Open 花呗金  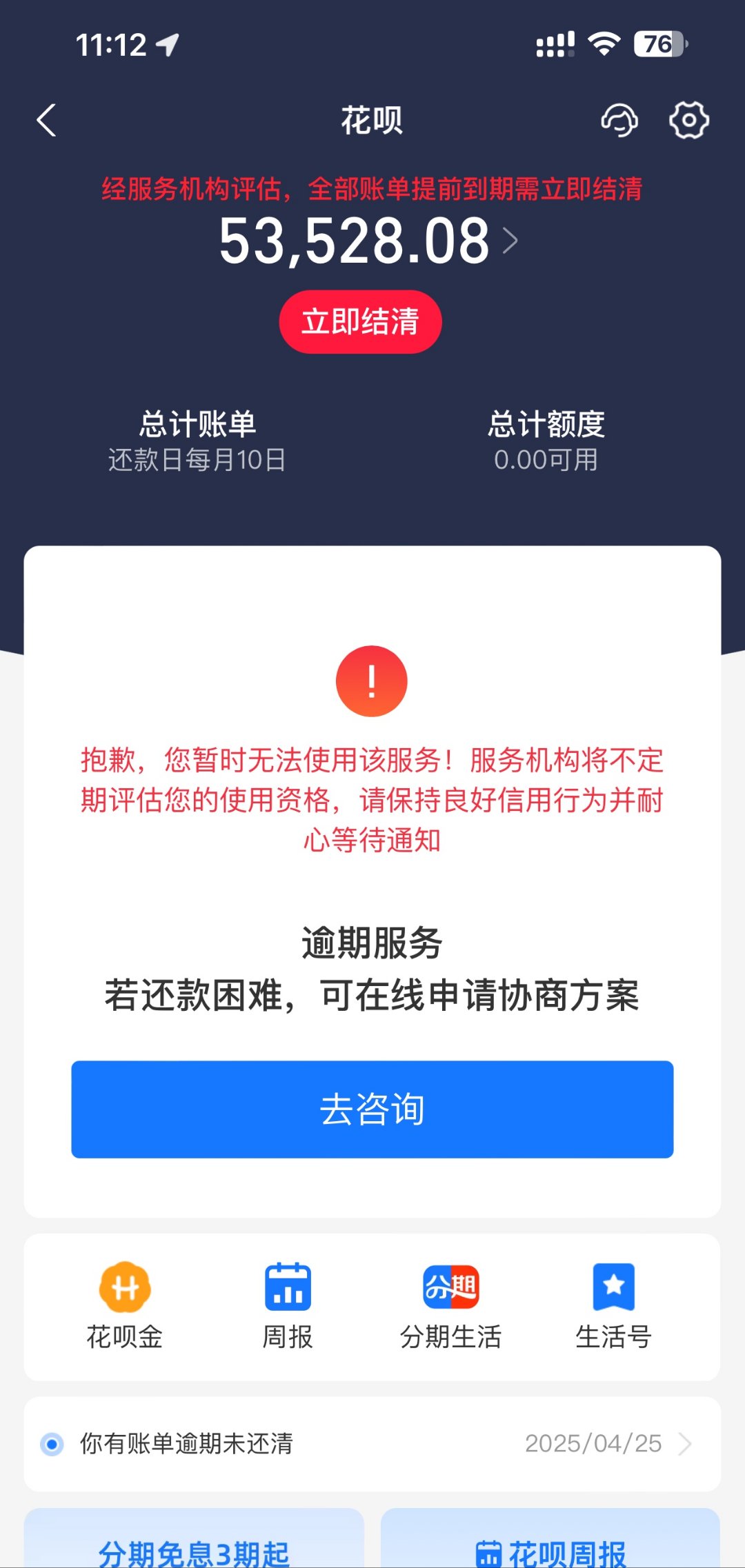(x=125, y=1306)
